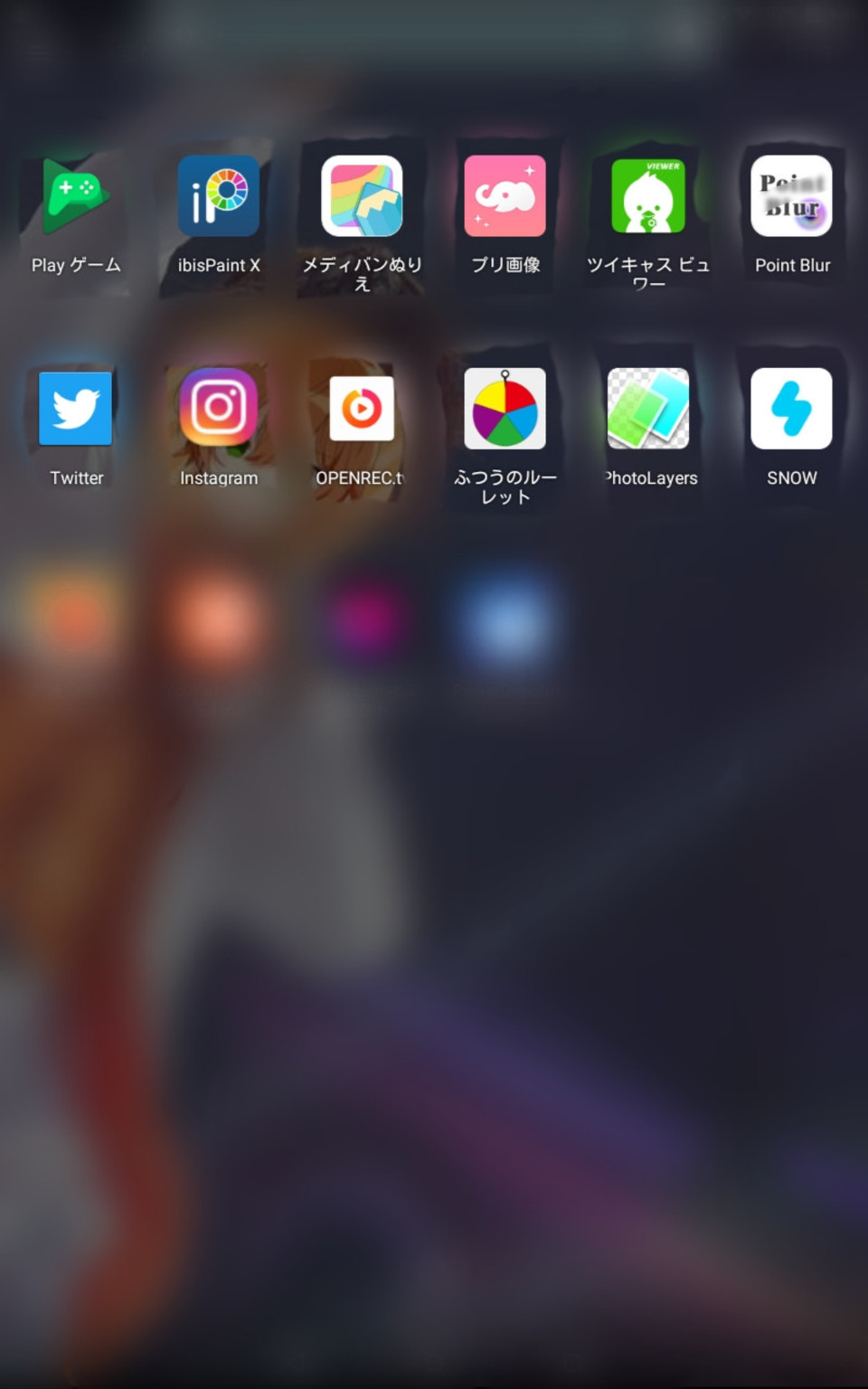
Task: Open PhotoLayers app
Action: [648, 409]
